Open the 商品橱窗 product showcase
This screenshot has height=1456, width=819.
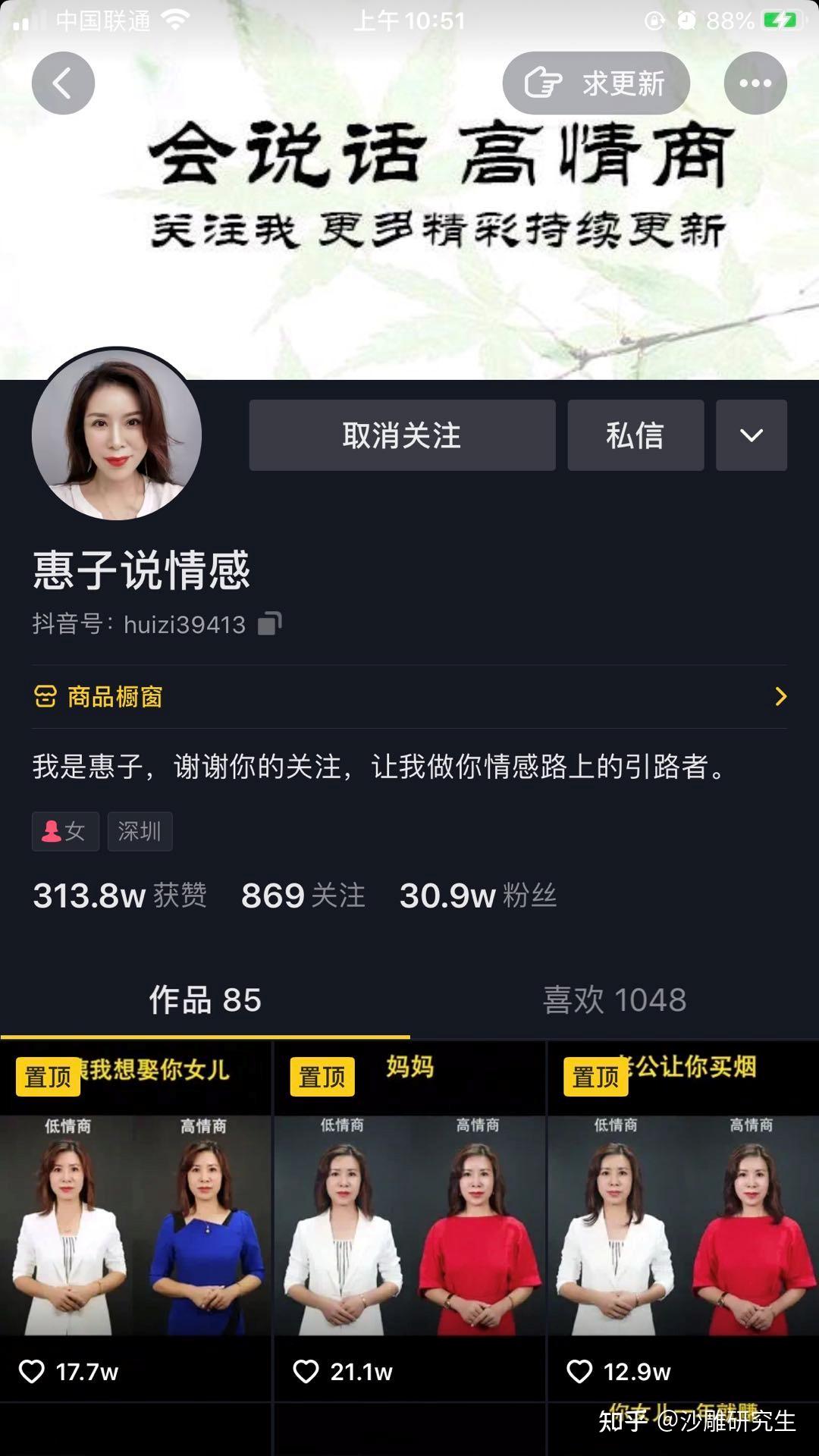click(x=409, y=696)
